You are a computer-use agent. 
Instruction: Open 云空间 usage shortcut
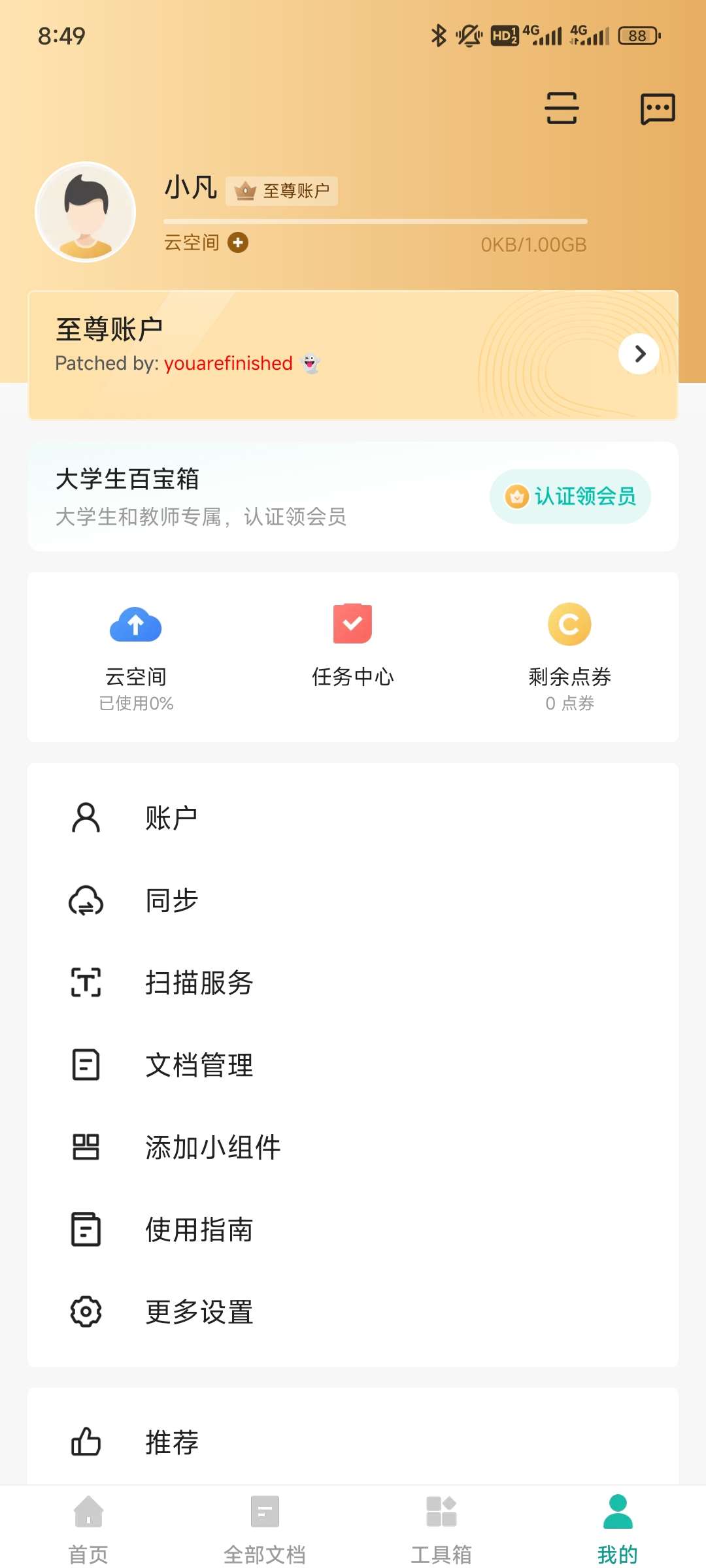click(136, 656)
